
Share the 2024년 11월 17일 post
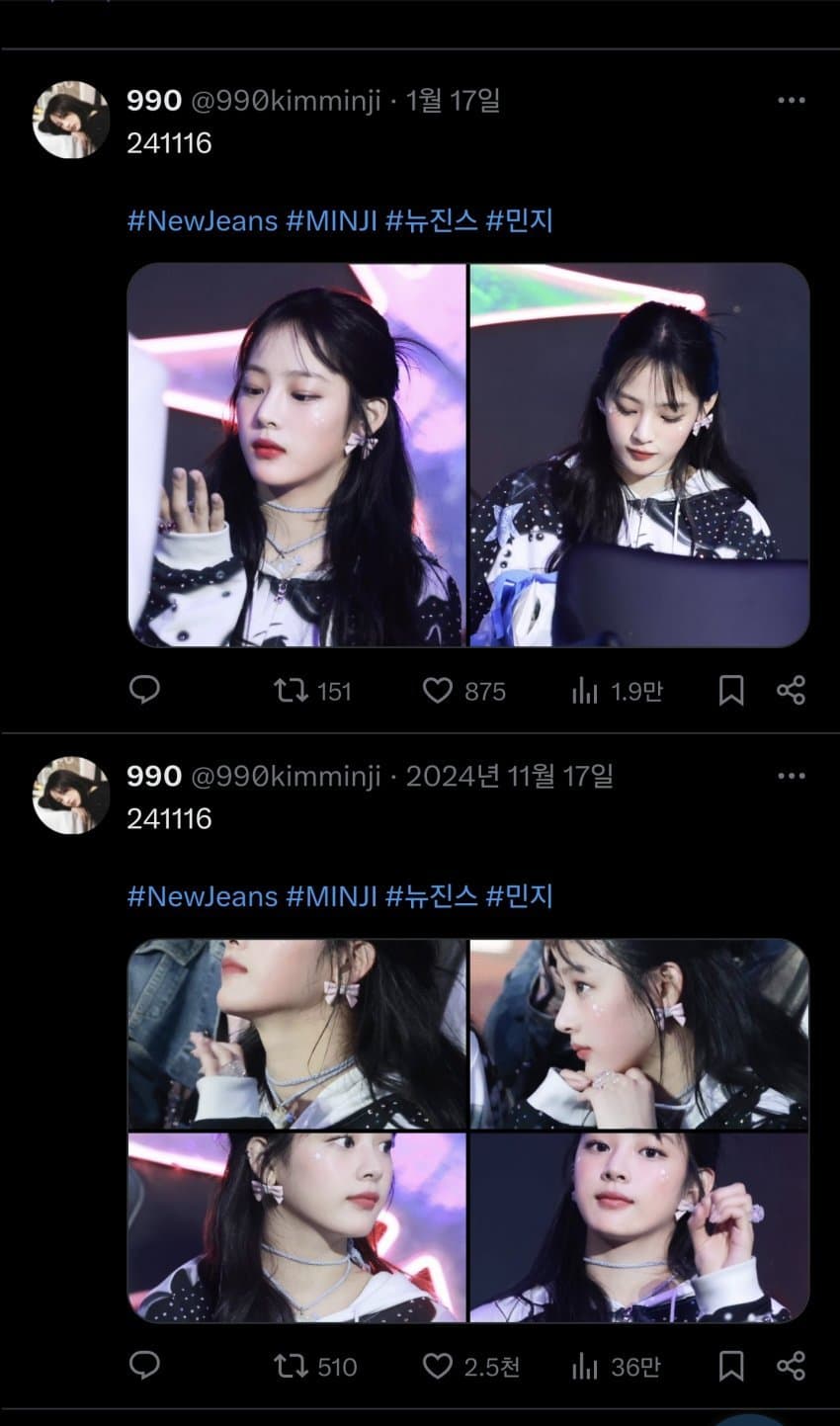point(791,1366)
